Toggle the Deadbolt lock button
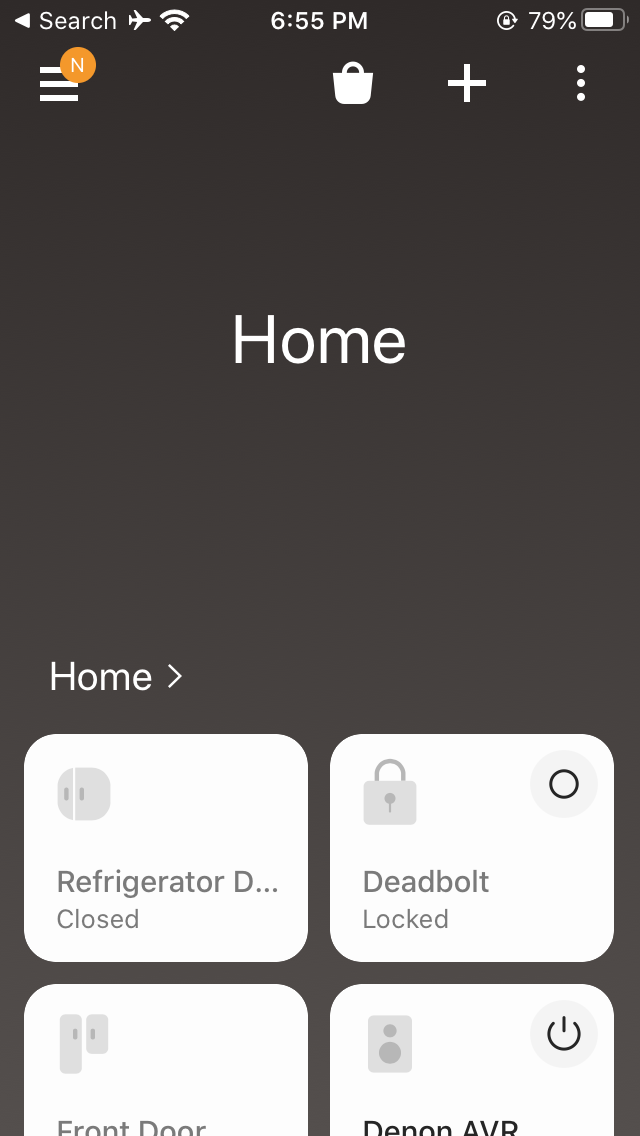The width and height of the screenshot is (640, 1136). tap(564, 784)
